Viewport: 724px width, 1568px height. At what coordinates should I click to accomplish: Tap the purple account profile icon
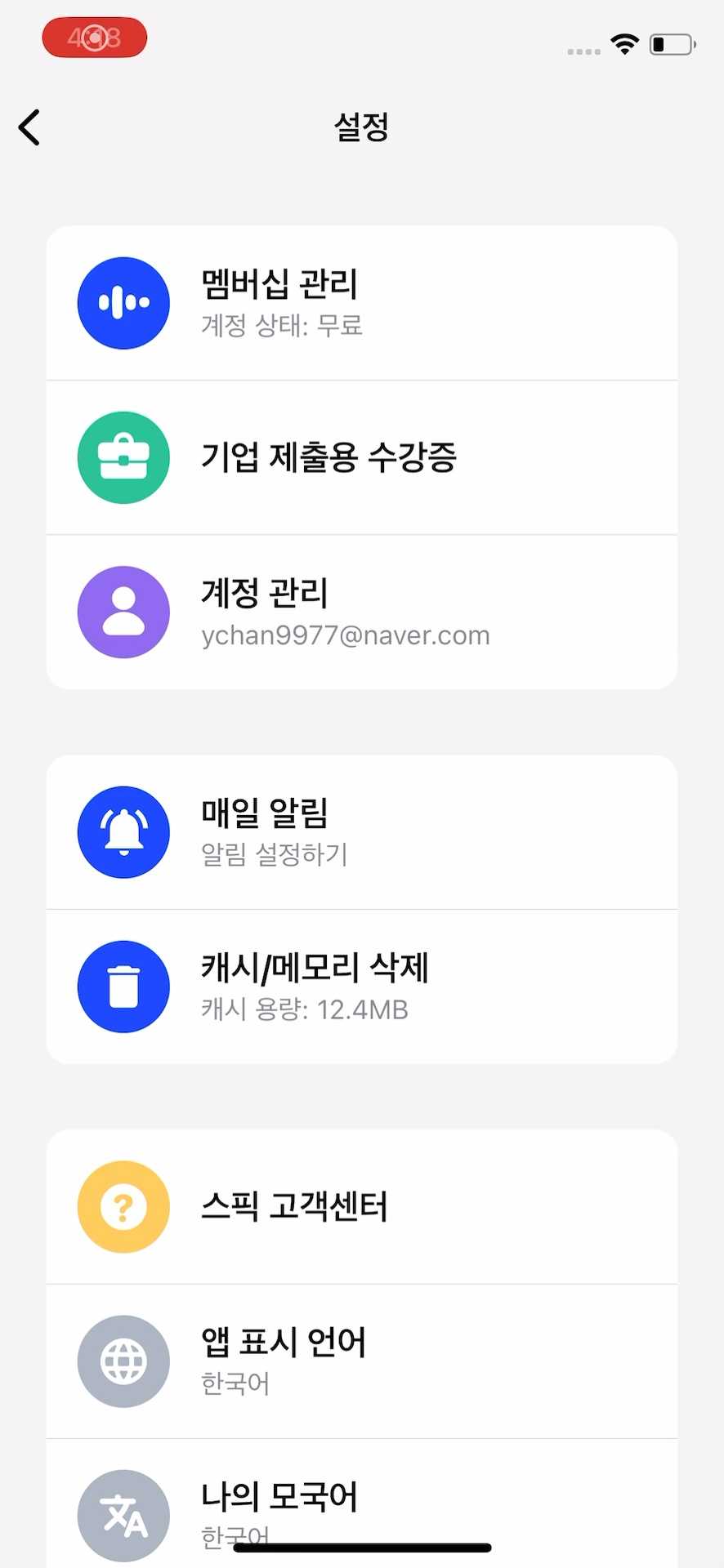click(123, 612)
